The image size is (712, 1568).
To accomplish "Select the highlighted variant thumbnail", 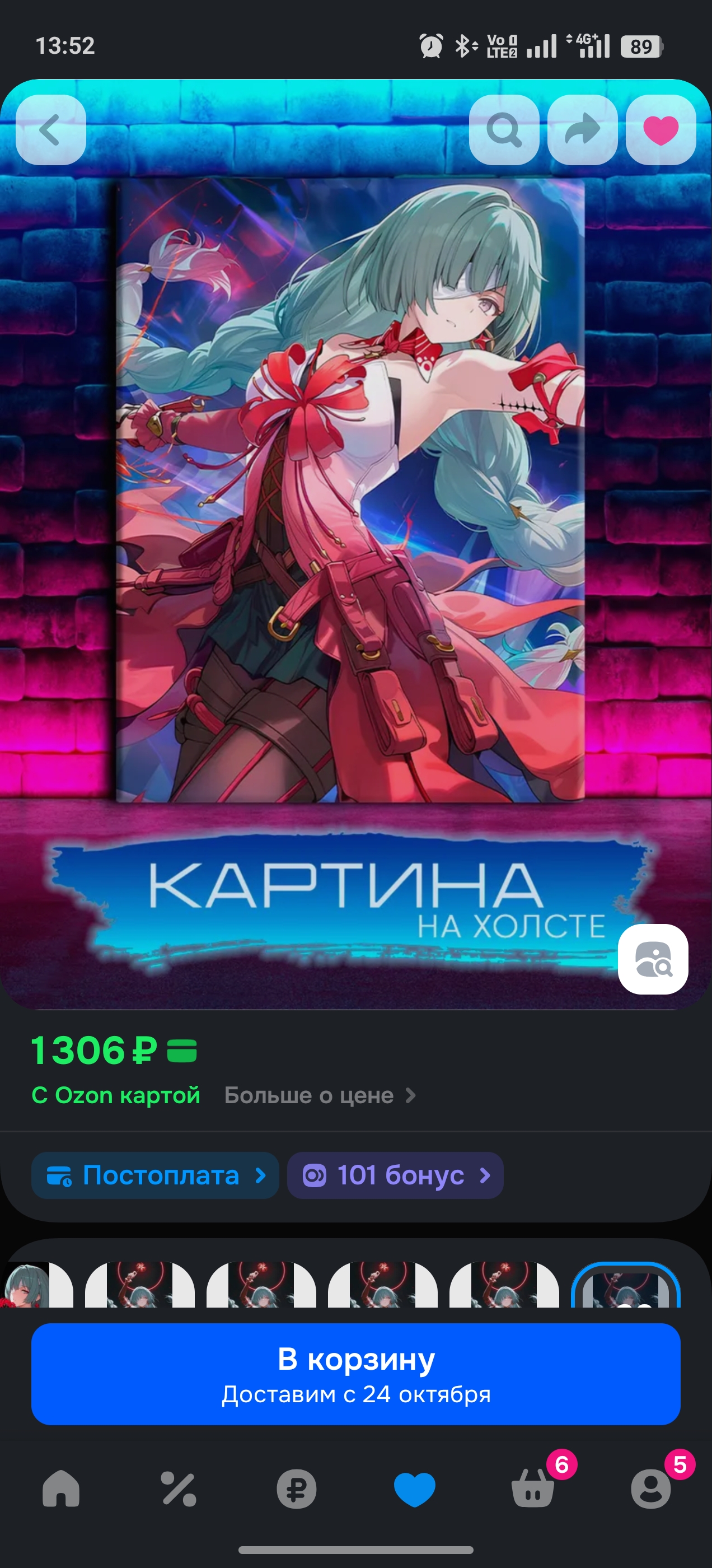I will (x=626, y=1285).
